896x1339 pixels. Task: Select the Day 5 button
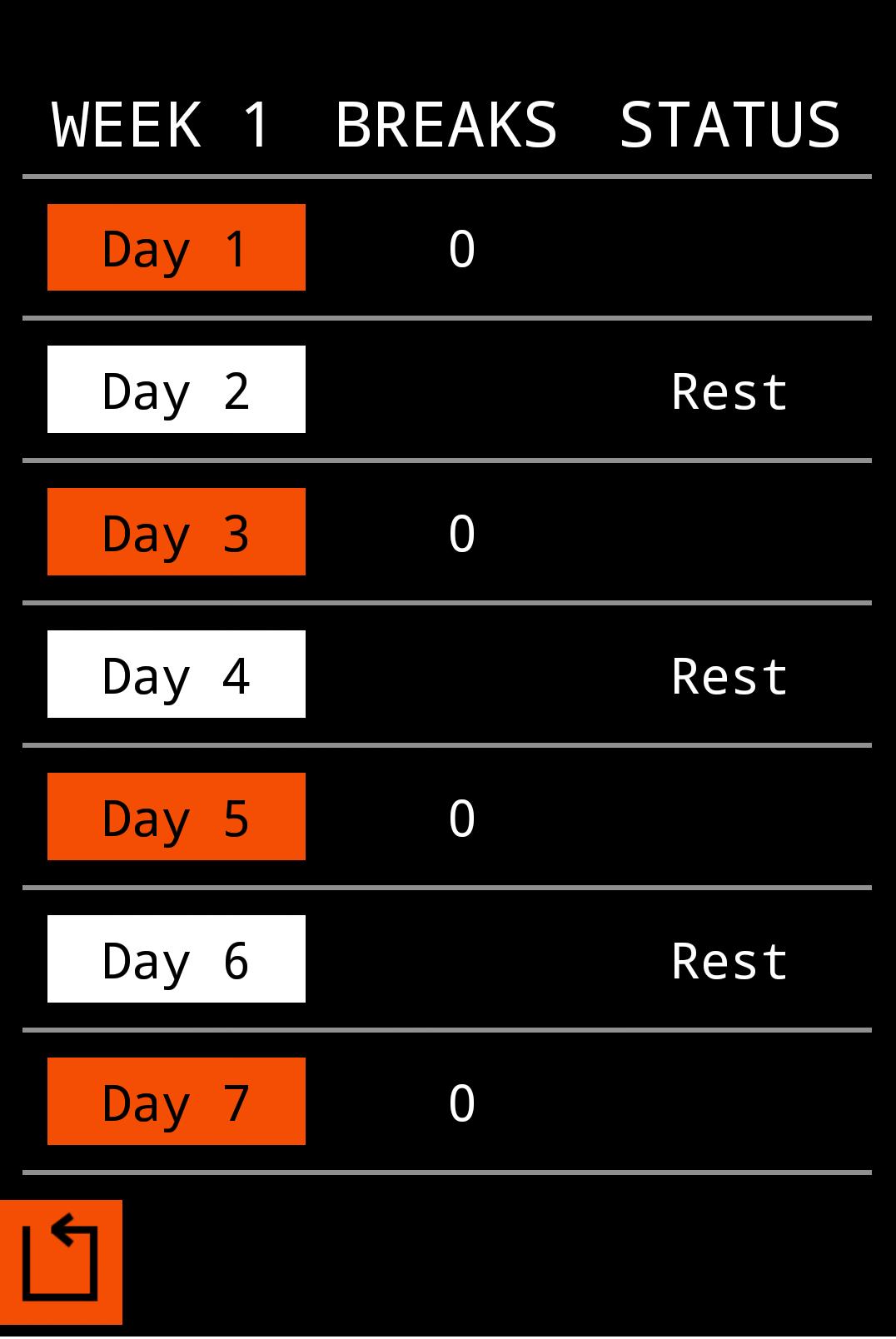[176, 817]
